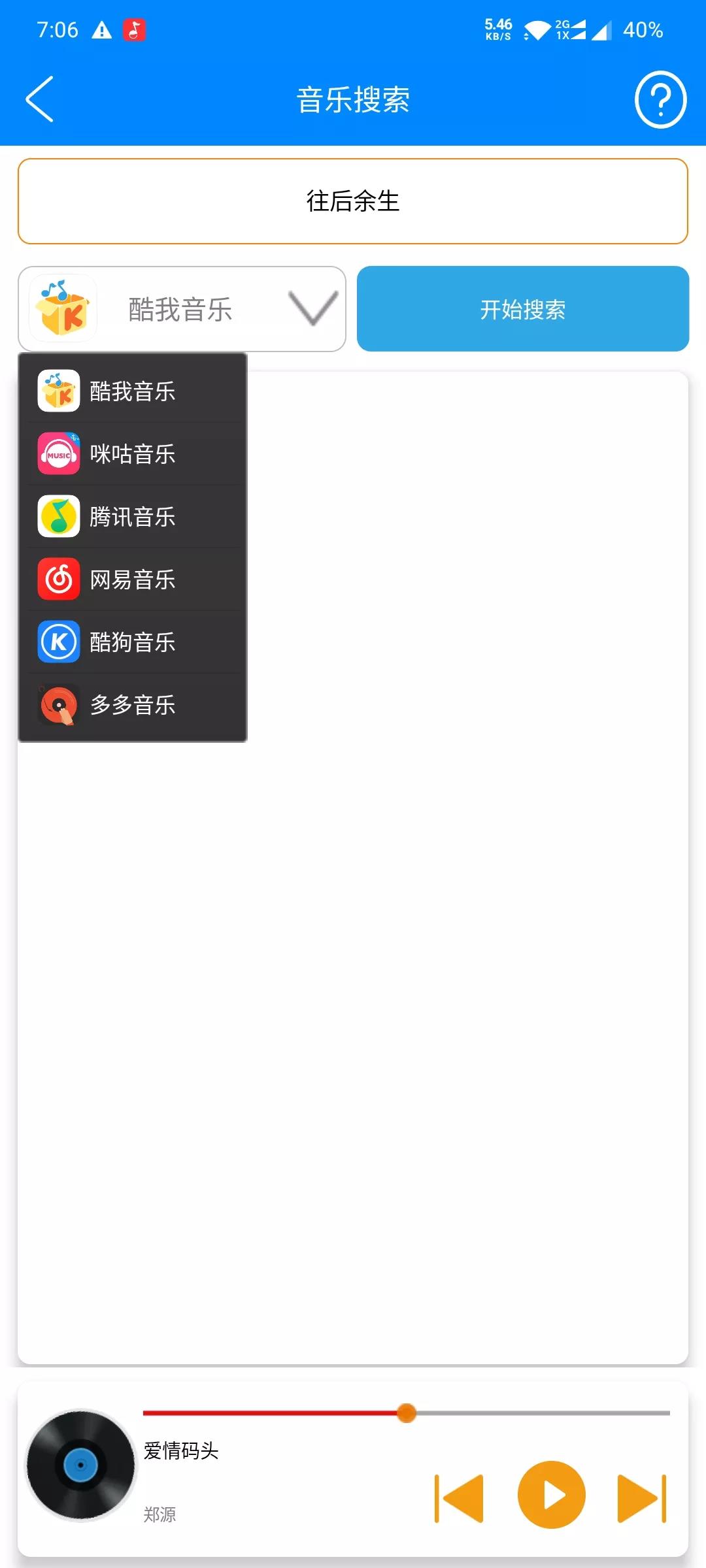Image resolution: width=706 pixels, height=1568 pixels.
Task: Choose 酷狗音乐 from the list
Action: pyautogui.click(x=133, y=642)
